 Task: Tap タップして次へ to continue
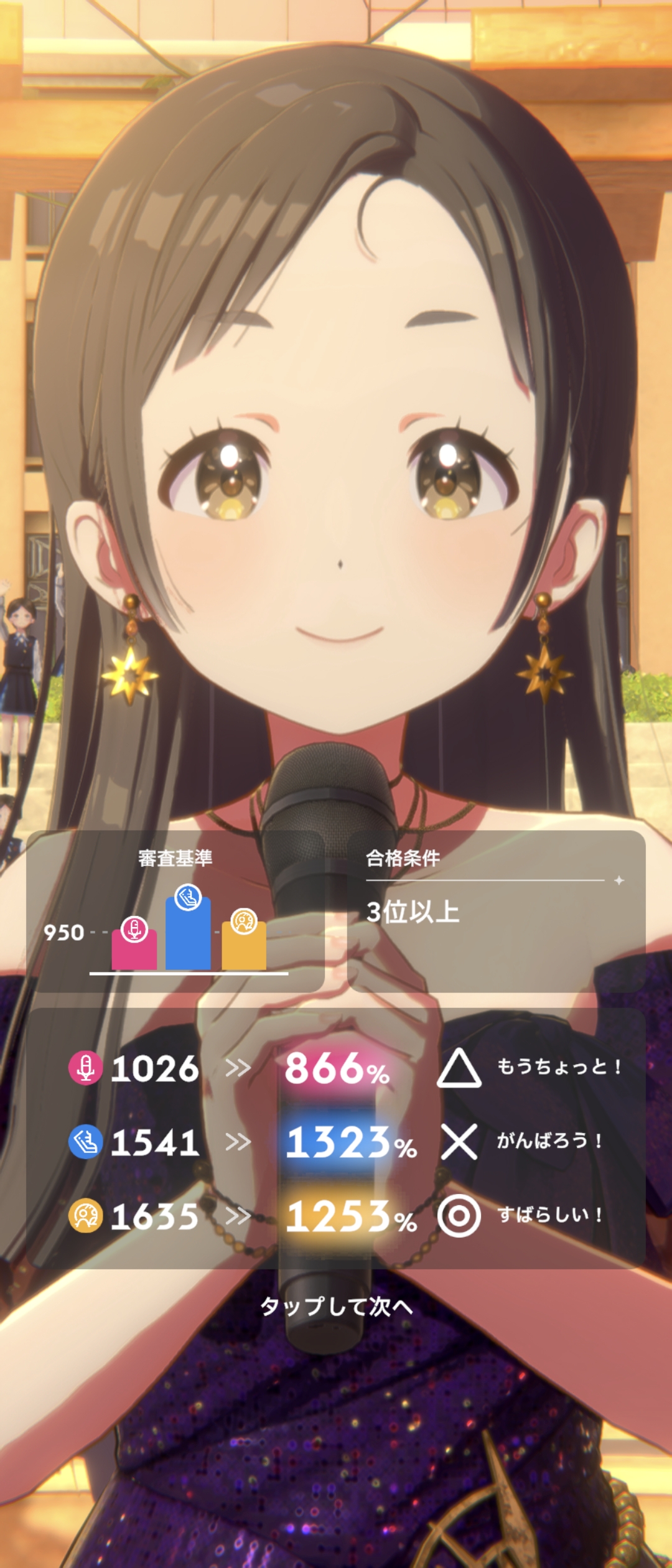(x=336, y=1307)
